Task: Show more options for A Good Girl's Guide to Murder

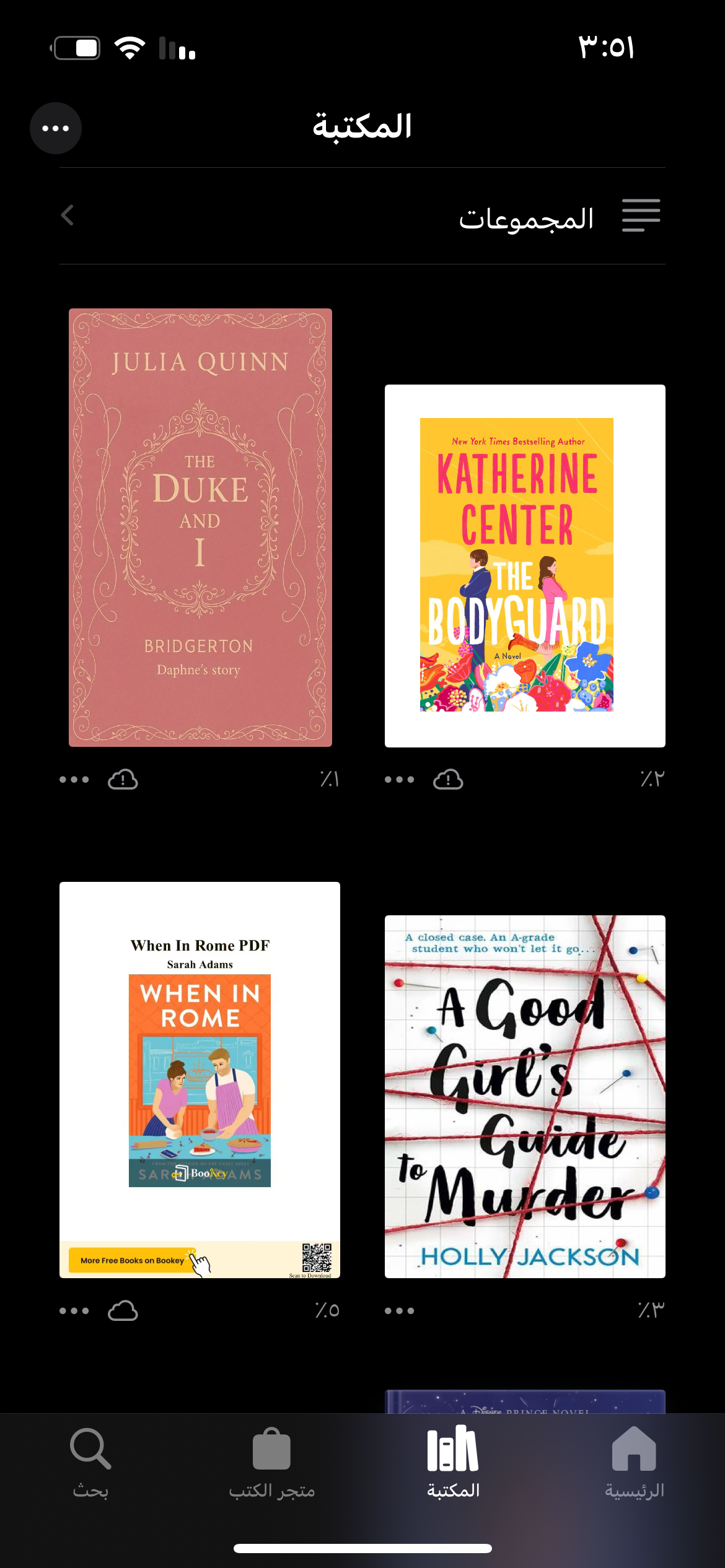Action: 399,1310
